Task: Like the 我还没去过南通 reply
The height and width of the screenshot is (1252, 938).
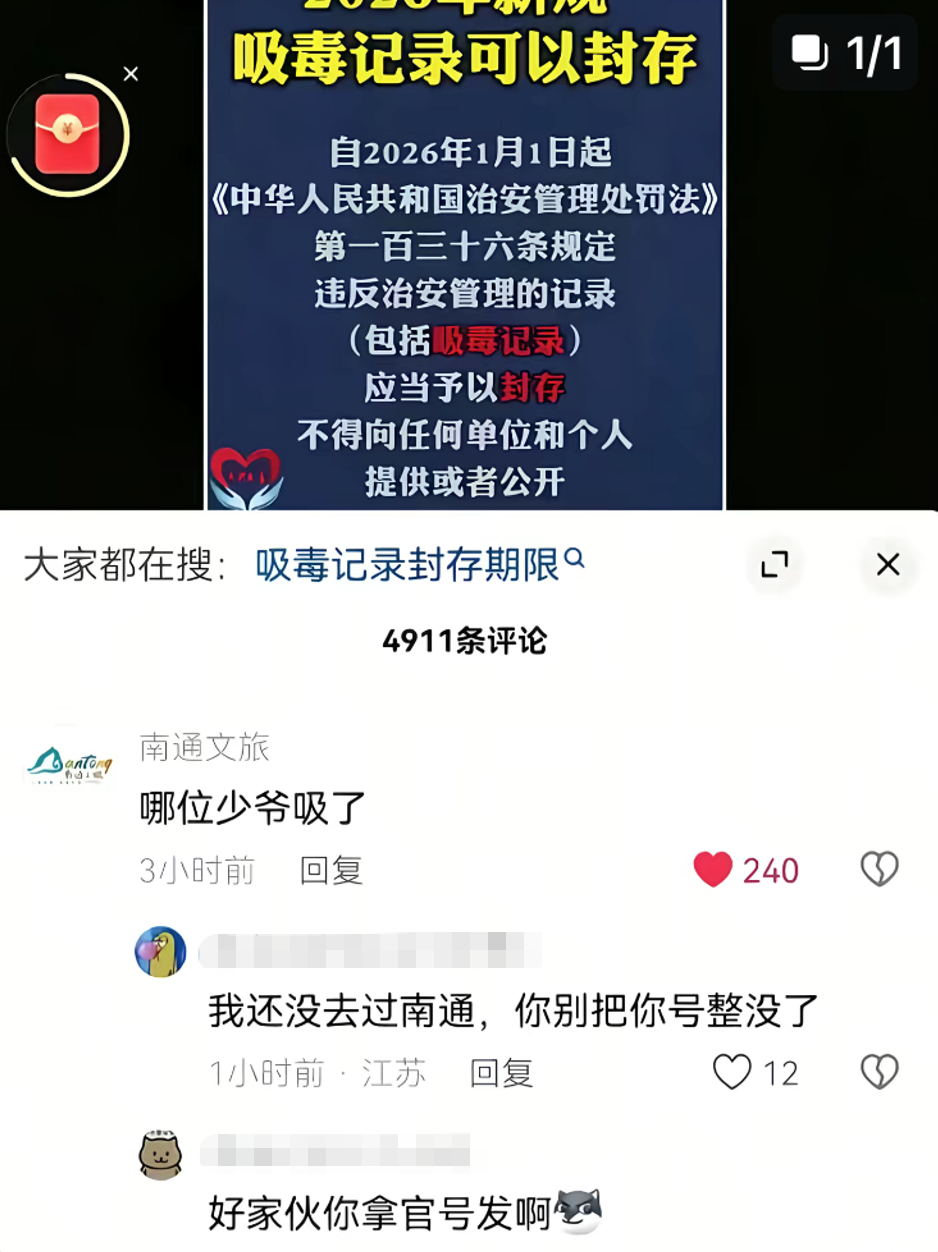Action: 732,1073
